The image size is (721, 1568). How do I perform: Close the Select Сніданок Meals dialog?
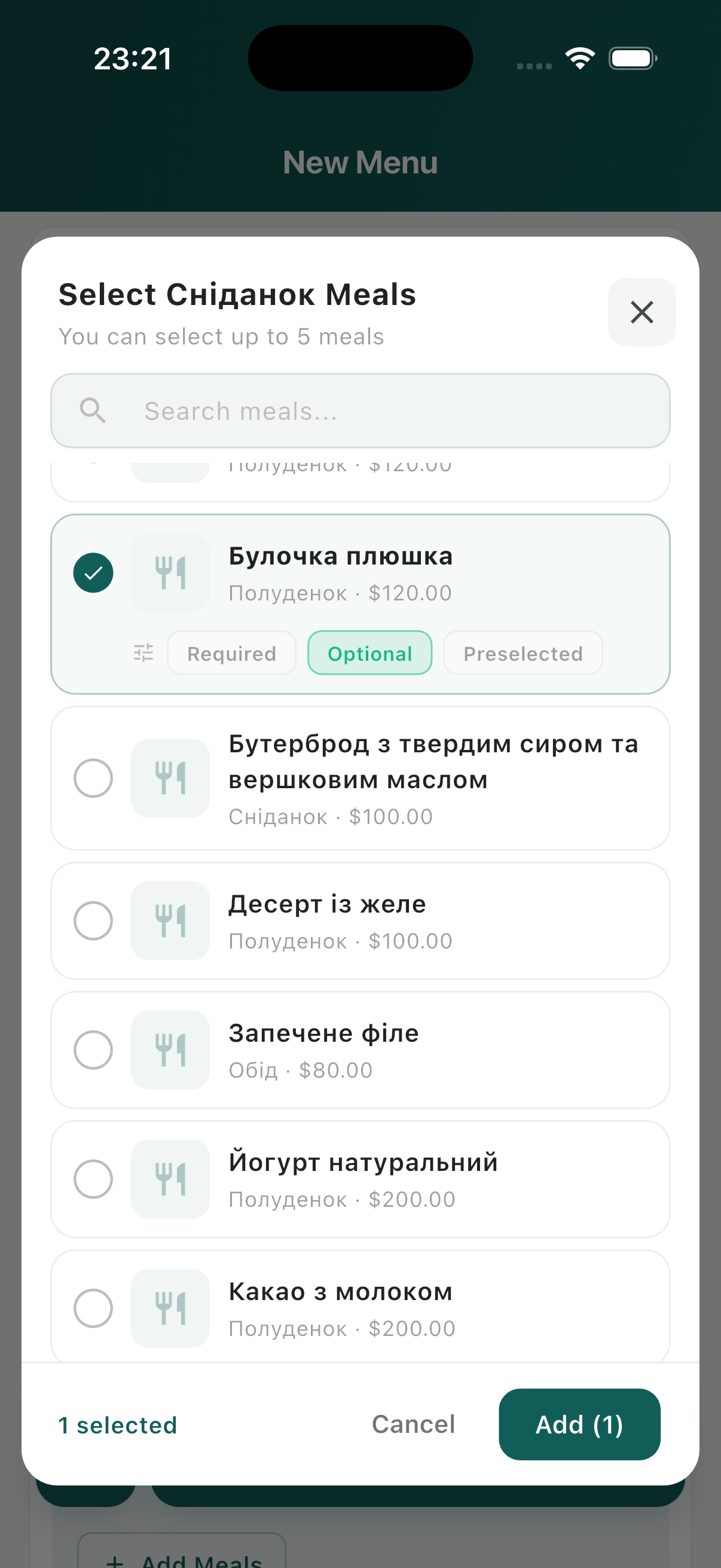tap(641, 312)
